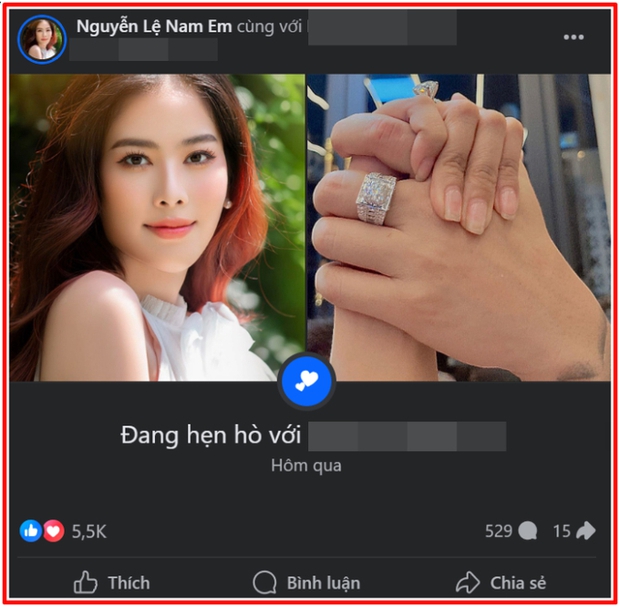The image size is (620, 607).
Task: View the 529 comments
Action: (511, 531)
